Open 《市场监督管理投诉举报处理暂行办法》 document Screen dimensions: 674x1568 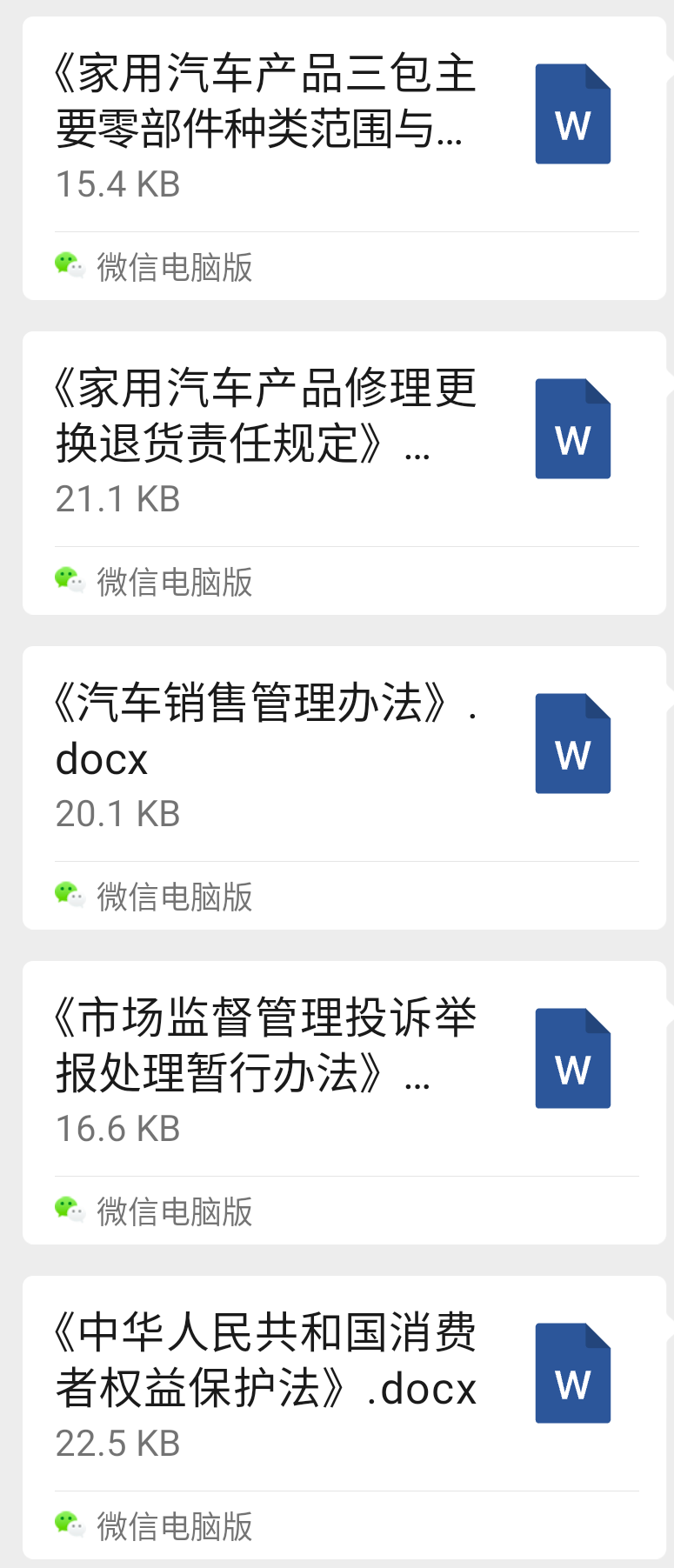[265, 1046]
